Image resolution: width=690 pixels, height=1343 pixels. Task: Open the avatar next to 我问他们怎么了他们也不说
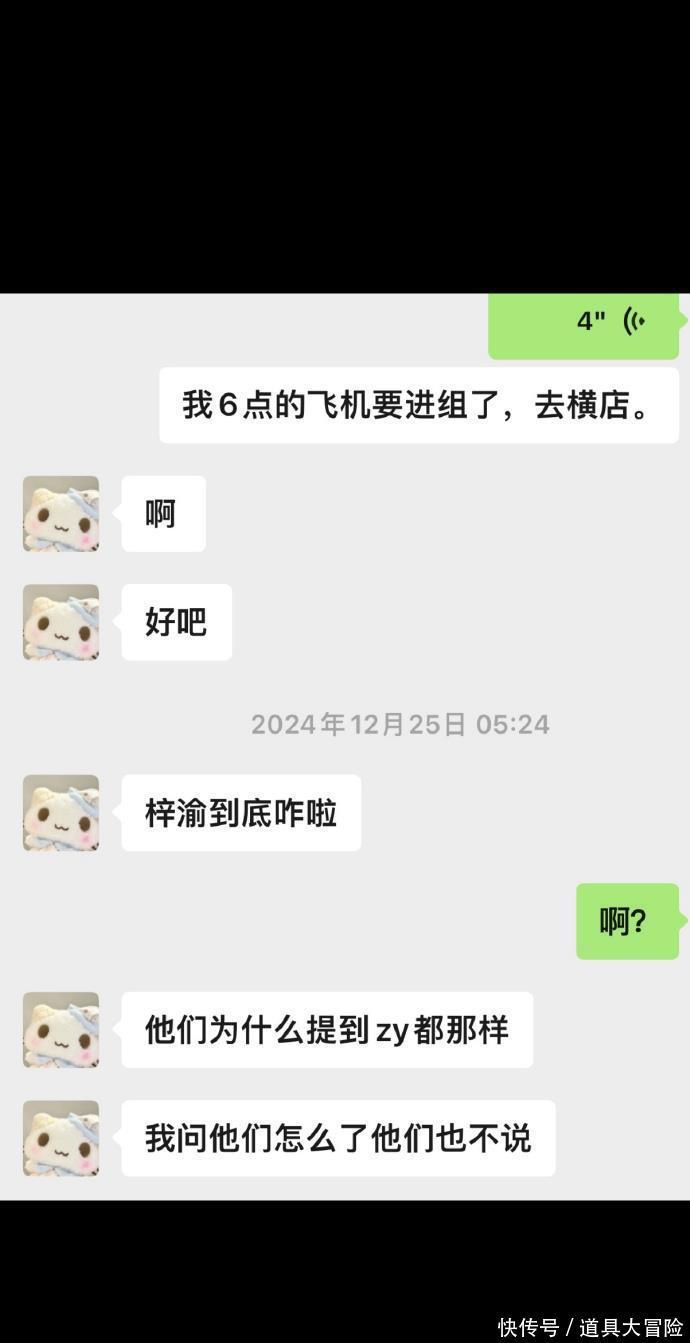coord(61,1138)
